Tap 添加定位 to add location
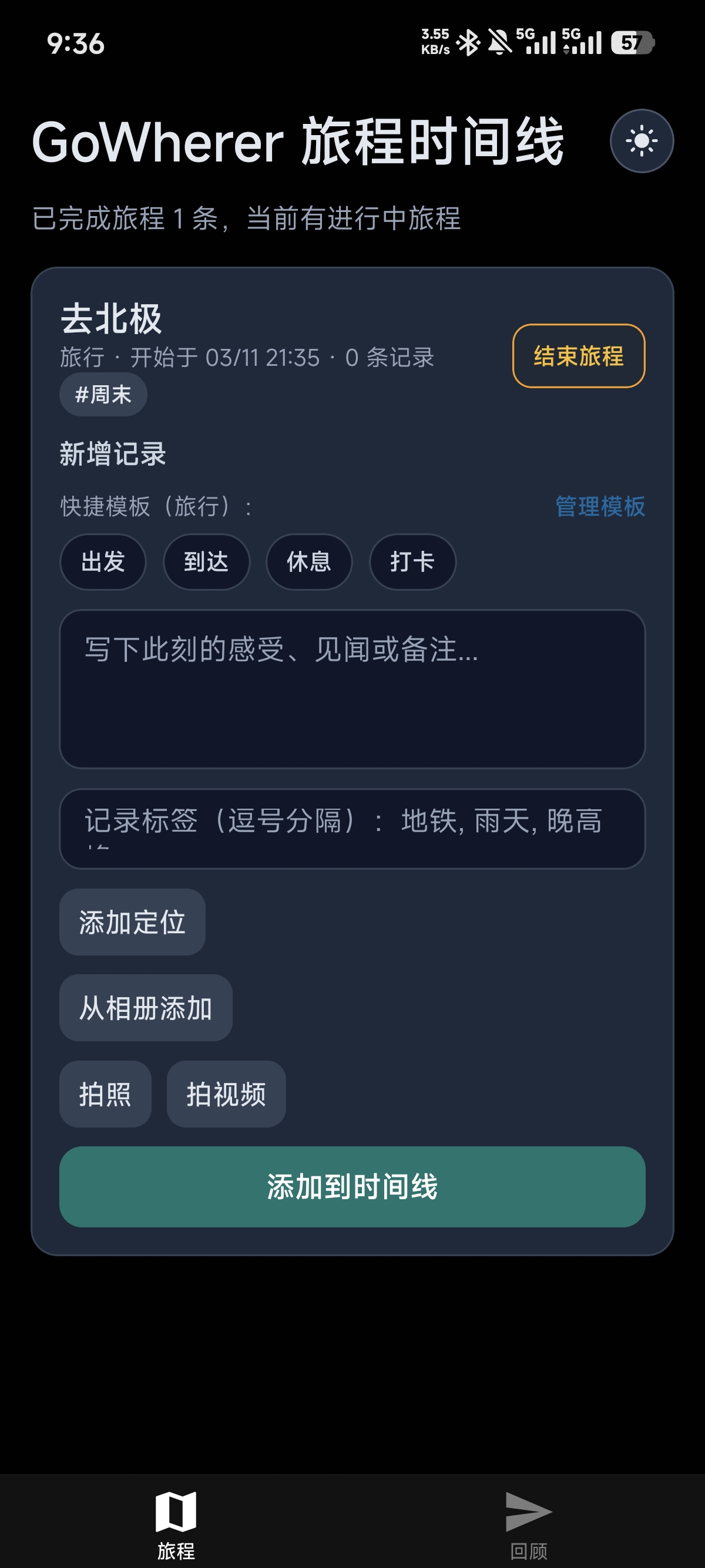This screenshot has height=1568, width=705. coord(132,921)
